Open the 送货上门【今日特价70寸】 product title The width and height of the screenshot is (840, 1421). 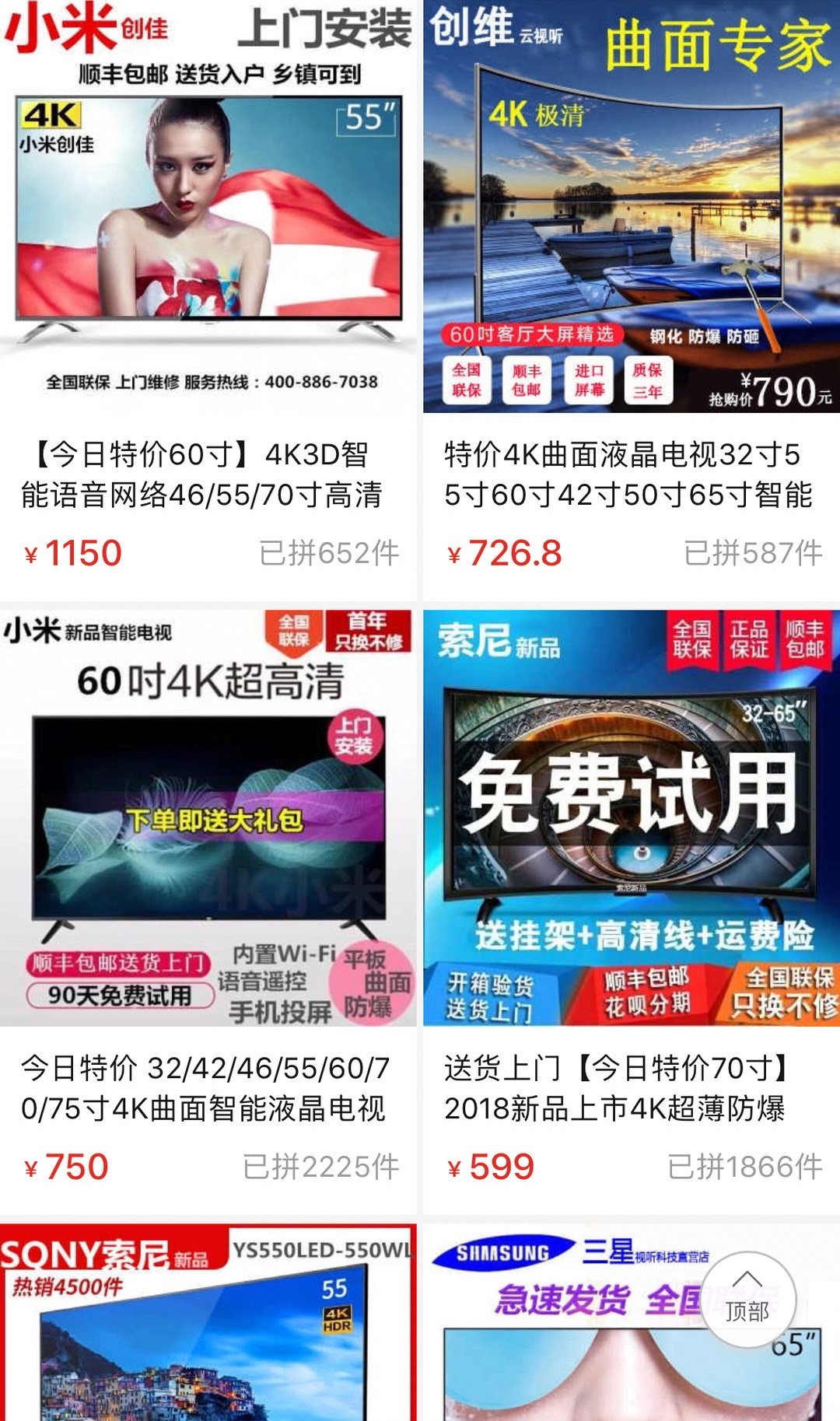click(630, 1087)
